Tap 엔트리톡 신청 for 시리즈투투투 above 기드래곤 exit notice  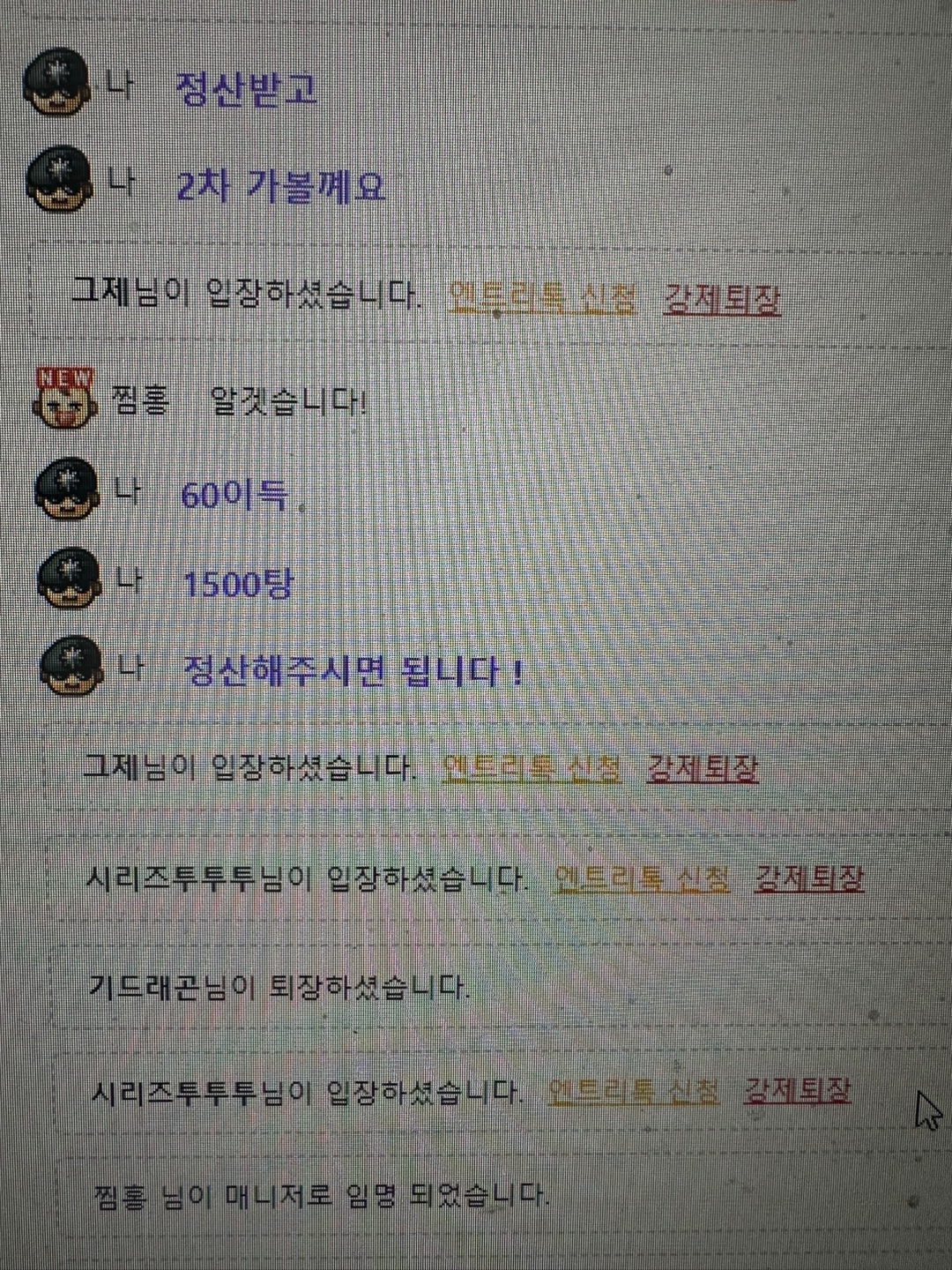tap(642, 878)
